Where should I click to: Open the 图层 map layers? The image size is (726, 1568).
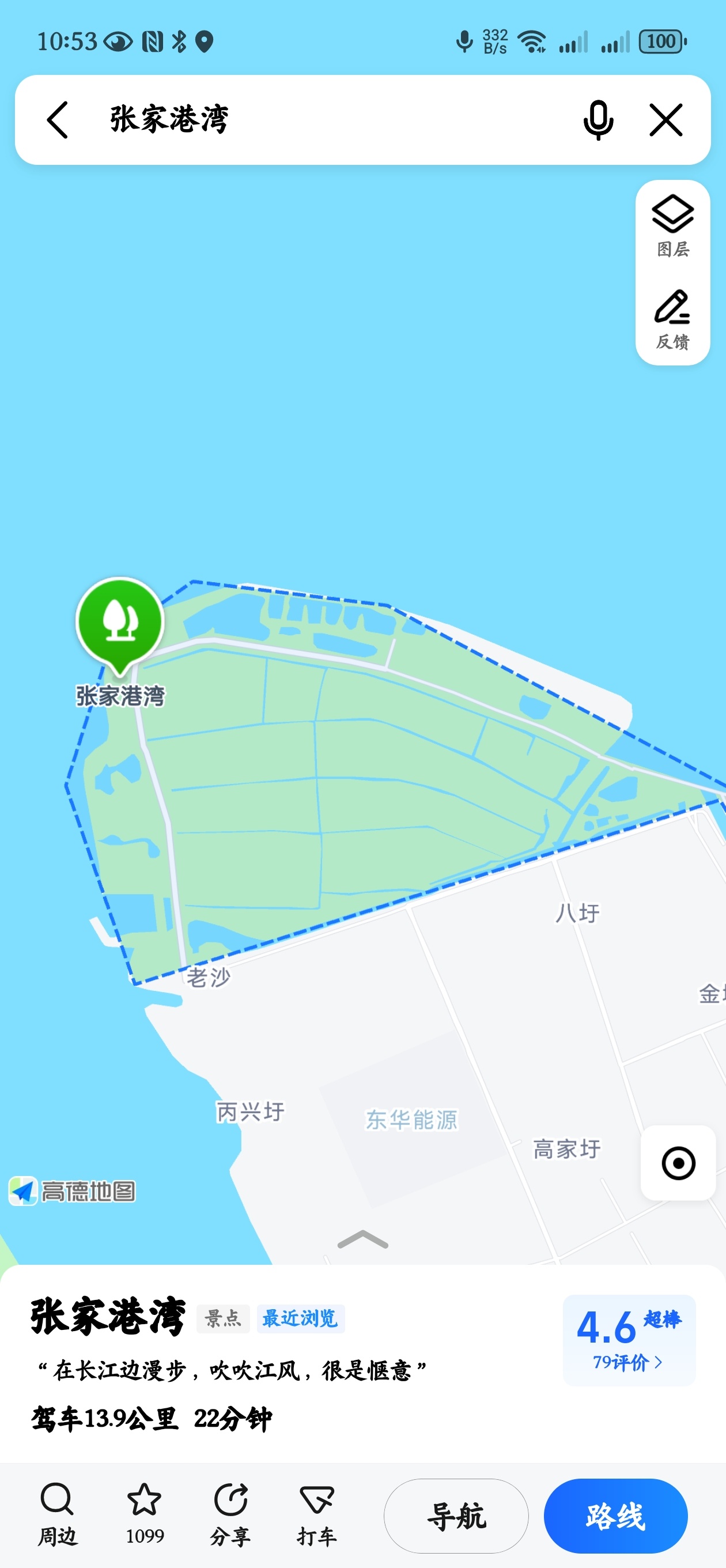tap(672, 227)
